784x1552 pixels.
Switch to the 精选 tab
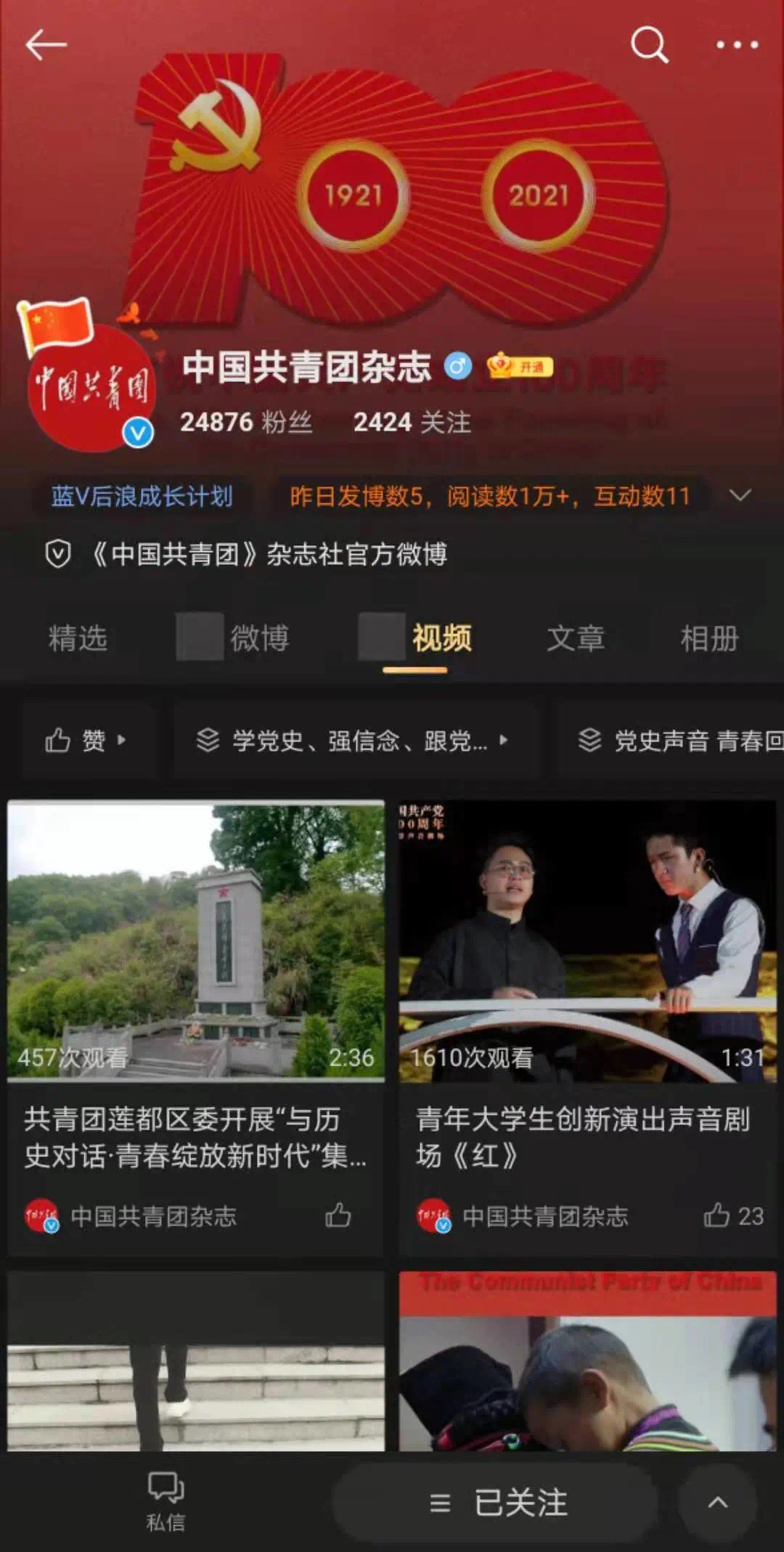tap(78, 638)
